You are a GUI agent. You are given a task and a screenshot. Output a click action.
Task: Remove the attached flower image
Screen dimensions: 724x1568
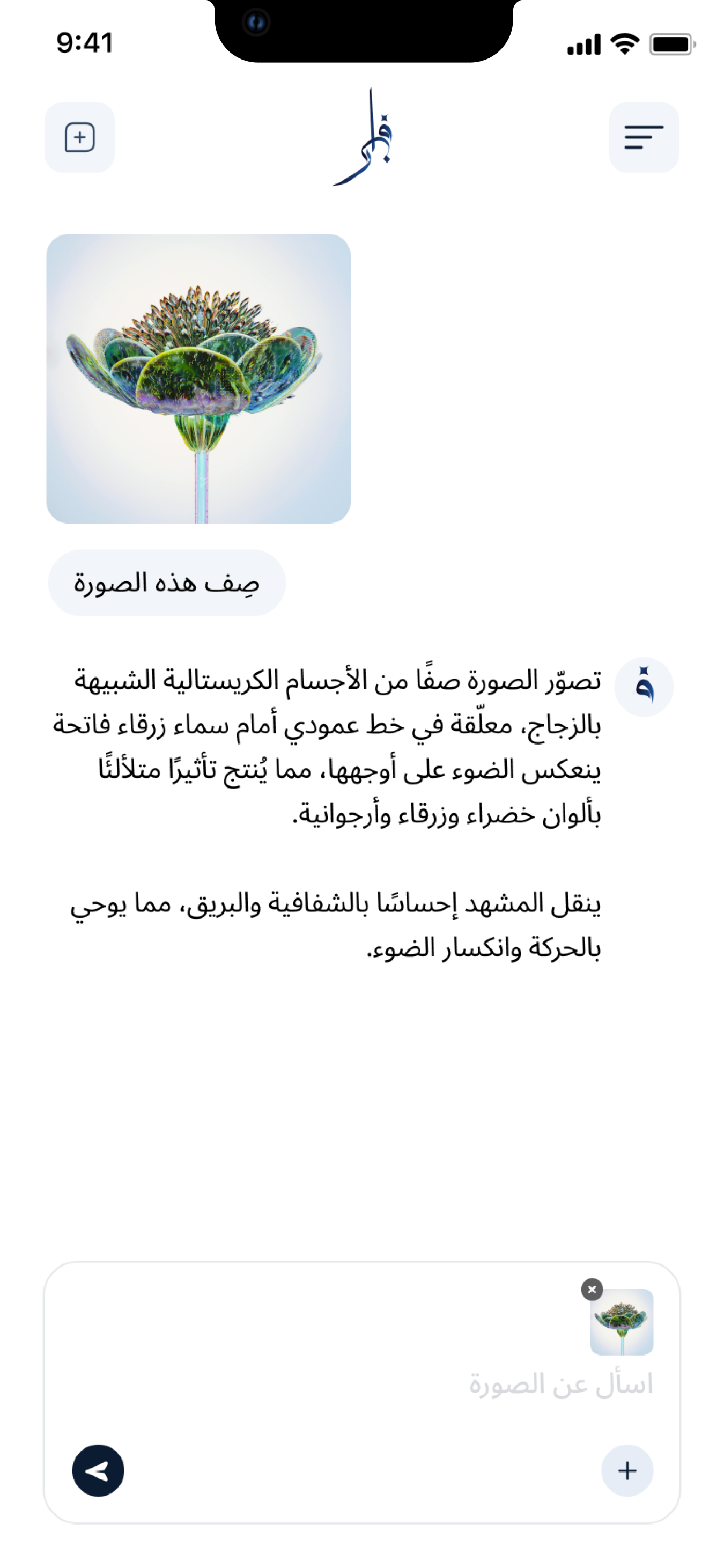[x=592, y=1289]
